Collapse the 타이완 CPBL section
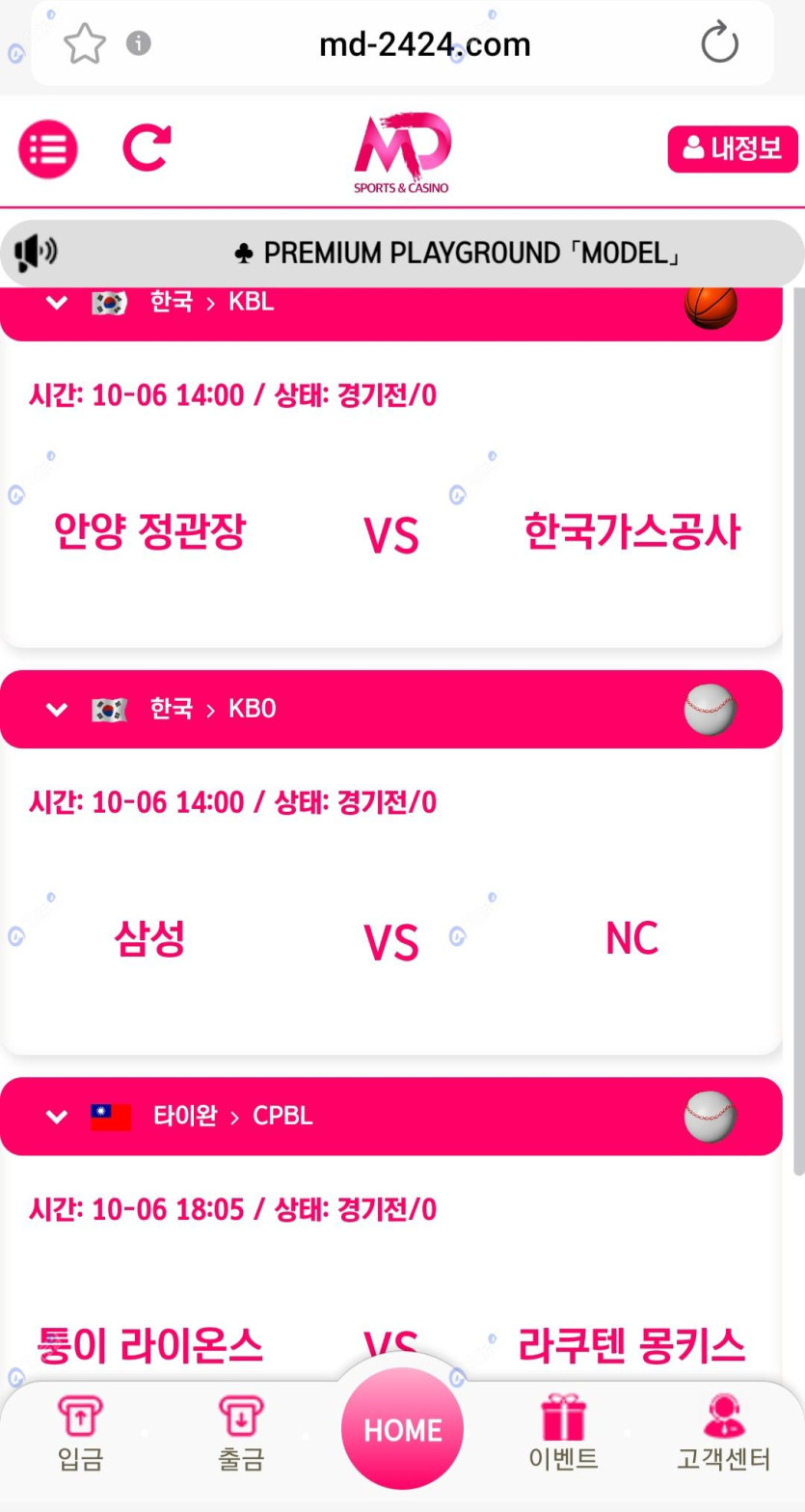Viewport: 805px width, 1512px height. [57, 1117]
